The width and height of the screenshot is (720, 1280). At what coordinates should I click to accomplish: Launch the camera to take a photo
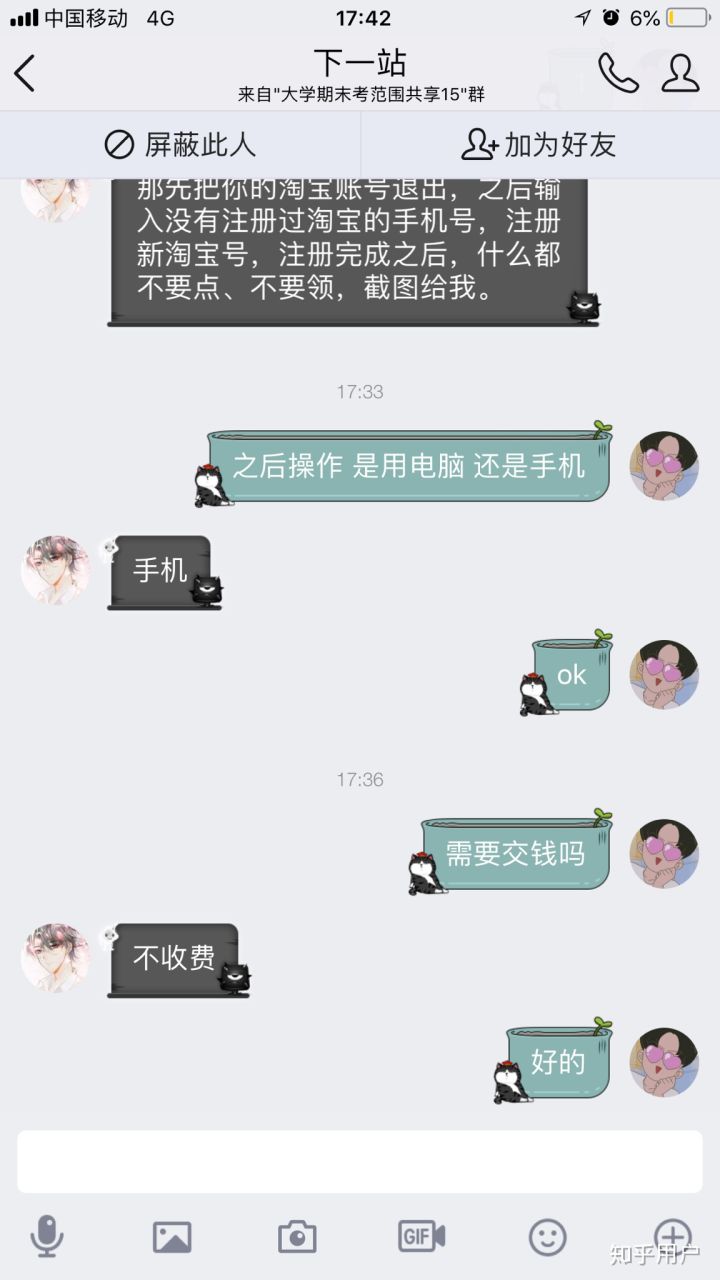pos(297,1237)
